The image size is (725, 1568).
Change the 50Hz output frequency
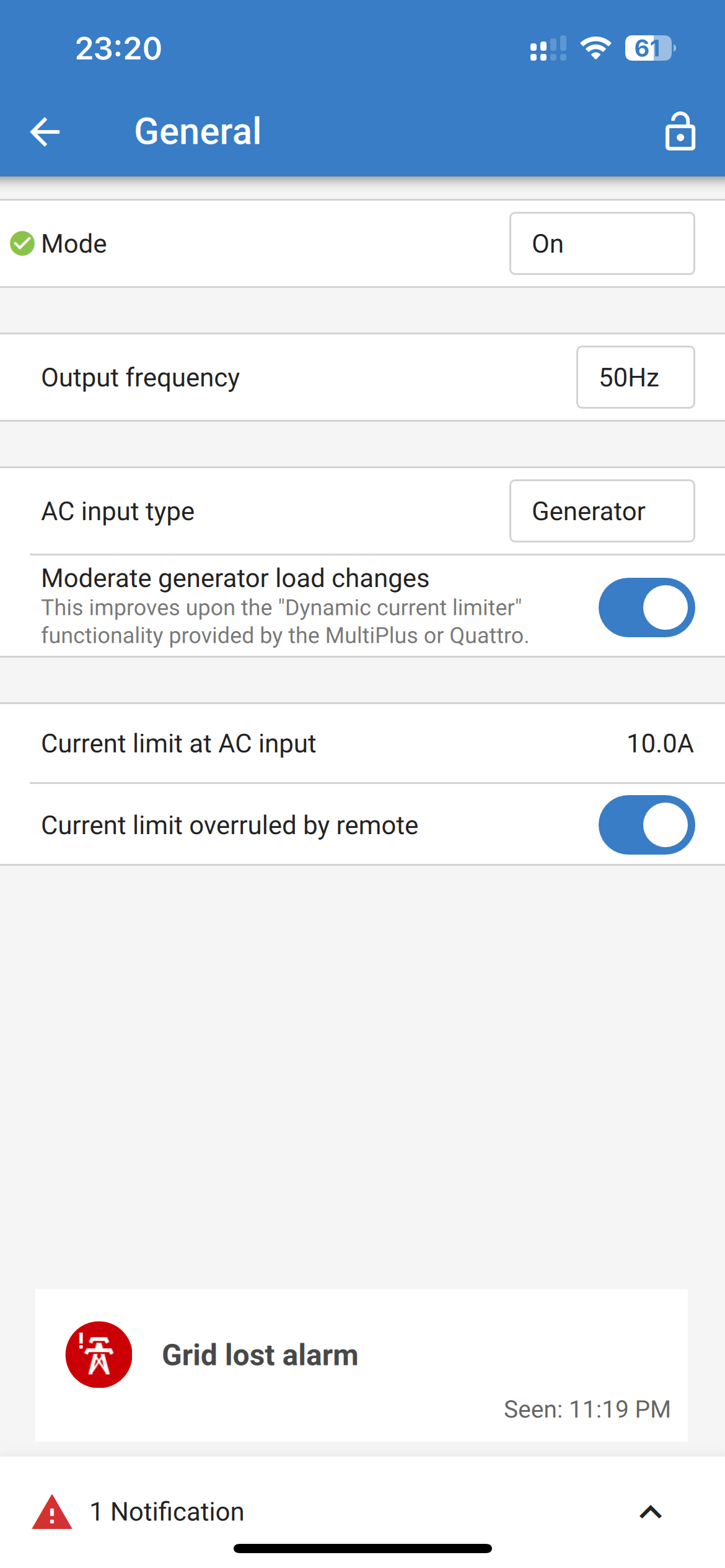pyautogui.click(x=635, y=377)
